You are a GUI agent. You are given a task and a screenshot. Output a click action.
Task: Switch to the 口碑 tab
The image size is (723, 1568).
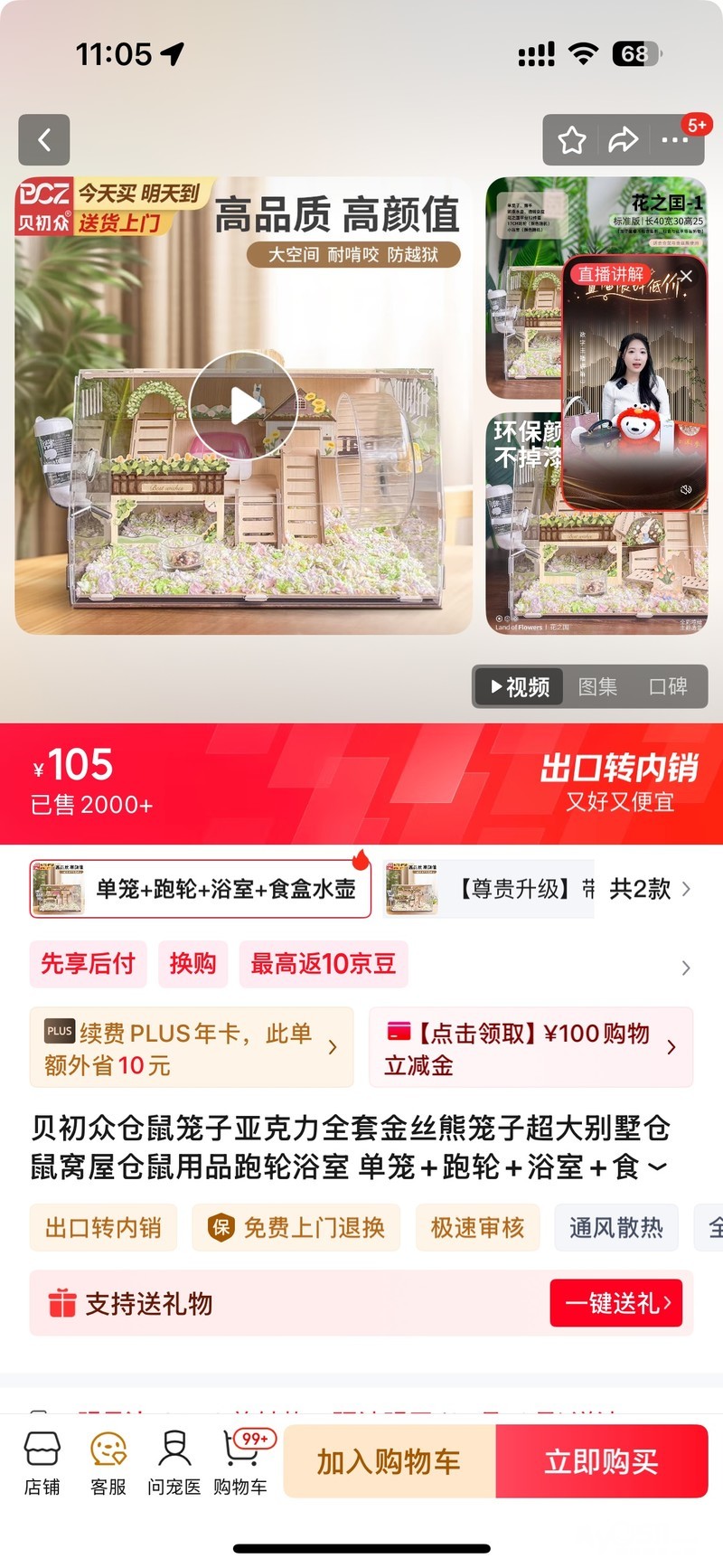(x=668, y=686)
